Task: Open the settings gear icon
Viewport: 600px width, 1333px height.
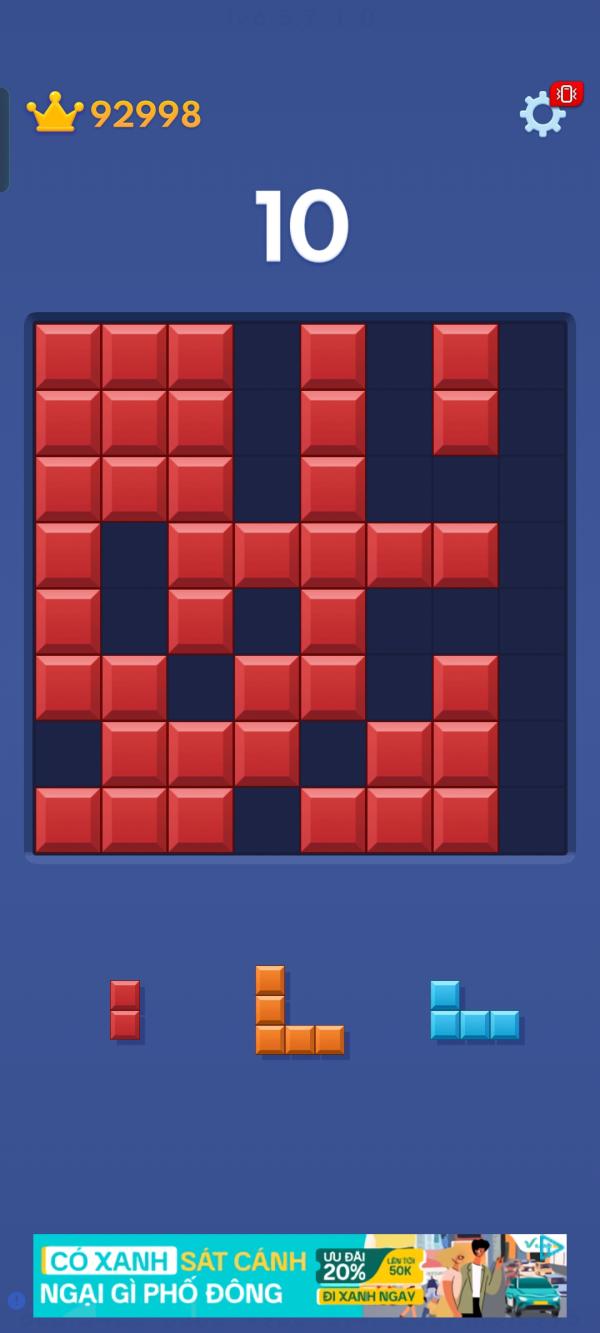Action: [x=543, y=114]
